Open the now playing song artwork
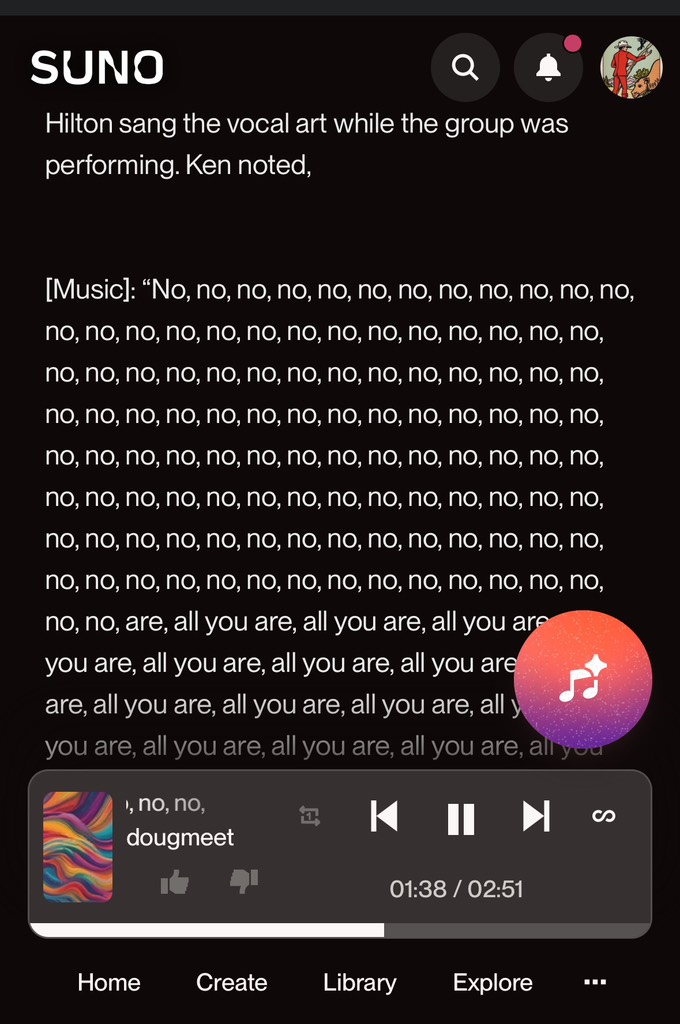 [x=78, y=847]
